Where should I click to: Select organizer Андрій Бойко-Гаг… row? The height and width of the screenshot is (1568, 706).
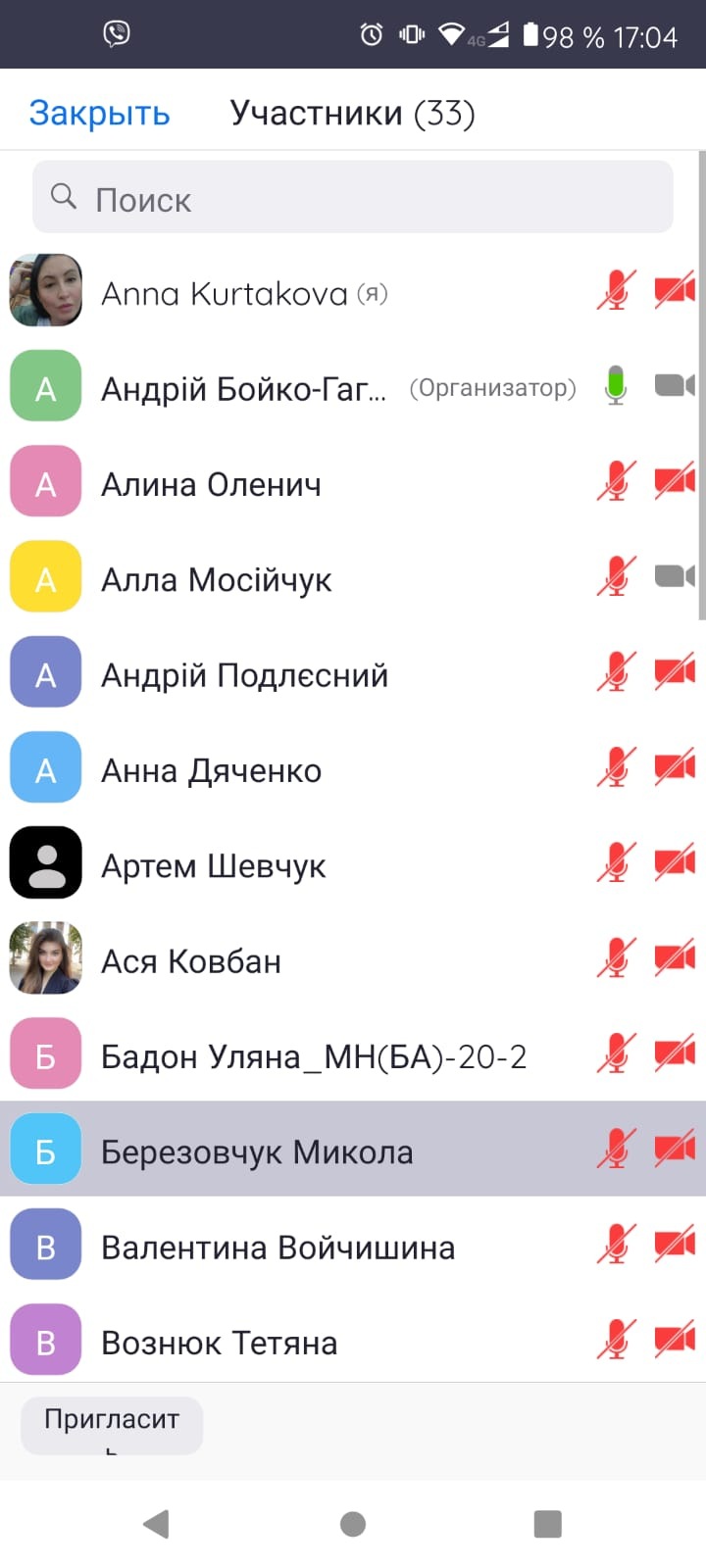243,389
